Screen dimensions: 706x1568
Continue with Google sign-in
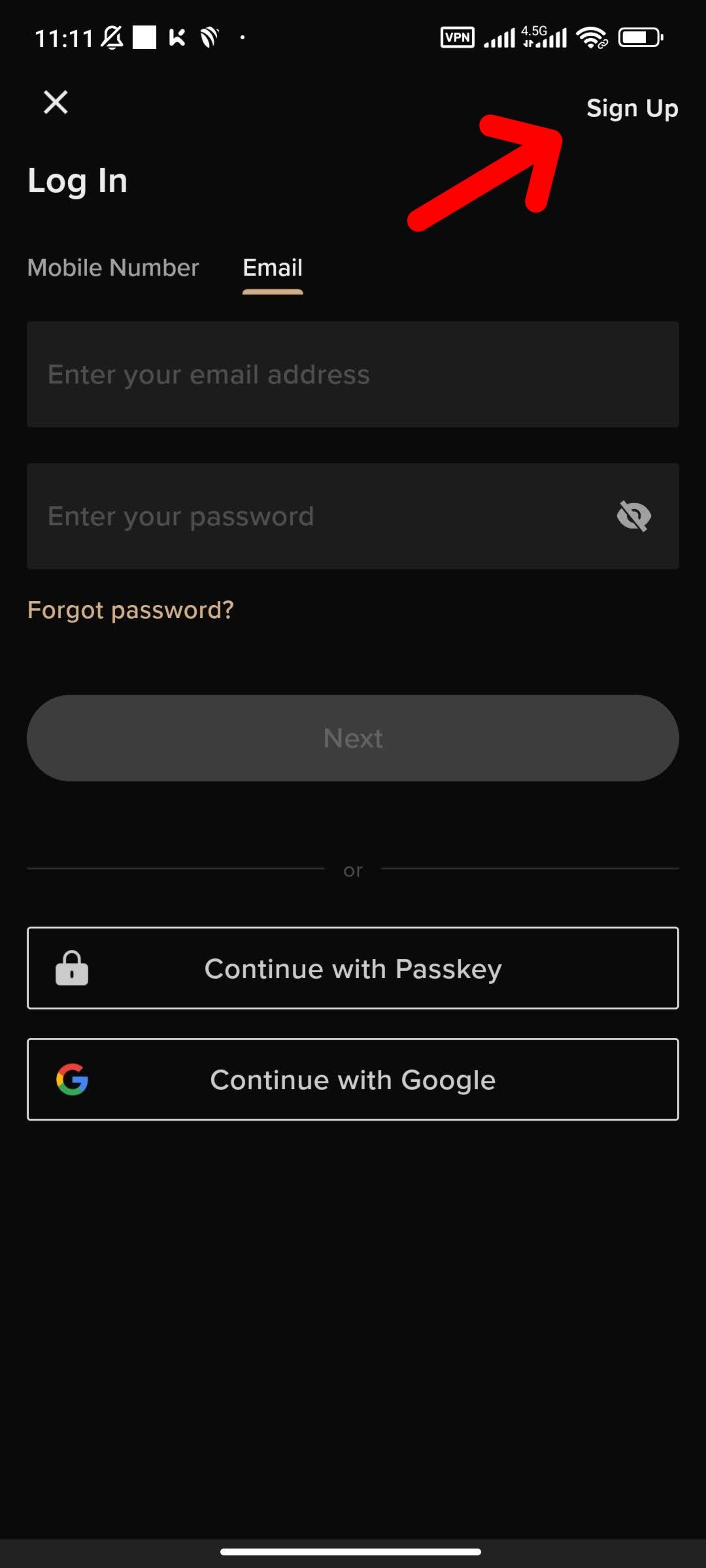(x=353, y=1080)
